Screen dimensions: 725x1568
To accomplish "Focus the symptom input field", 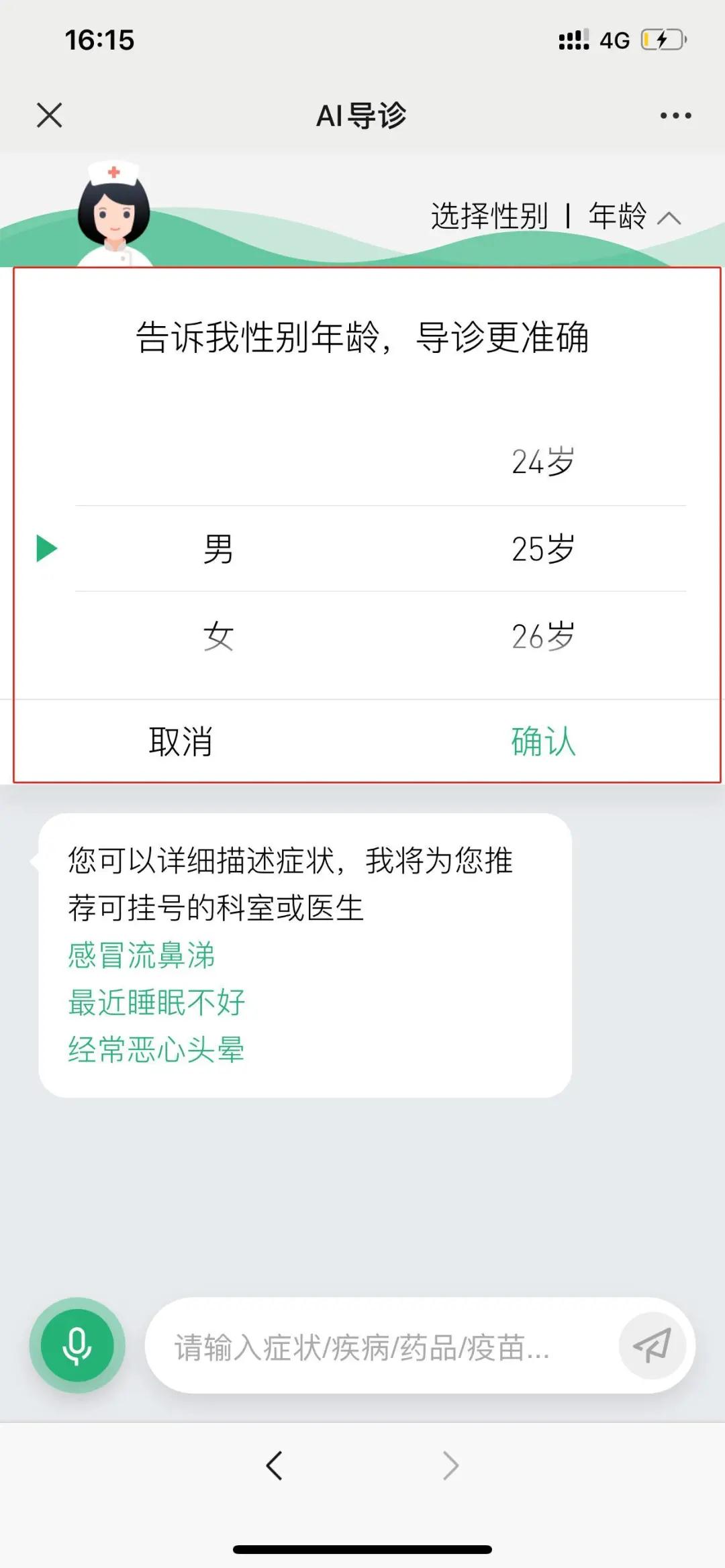I will click(376, 1347).
